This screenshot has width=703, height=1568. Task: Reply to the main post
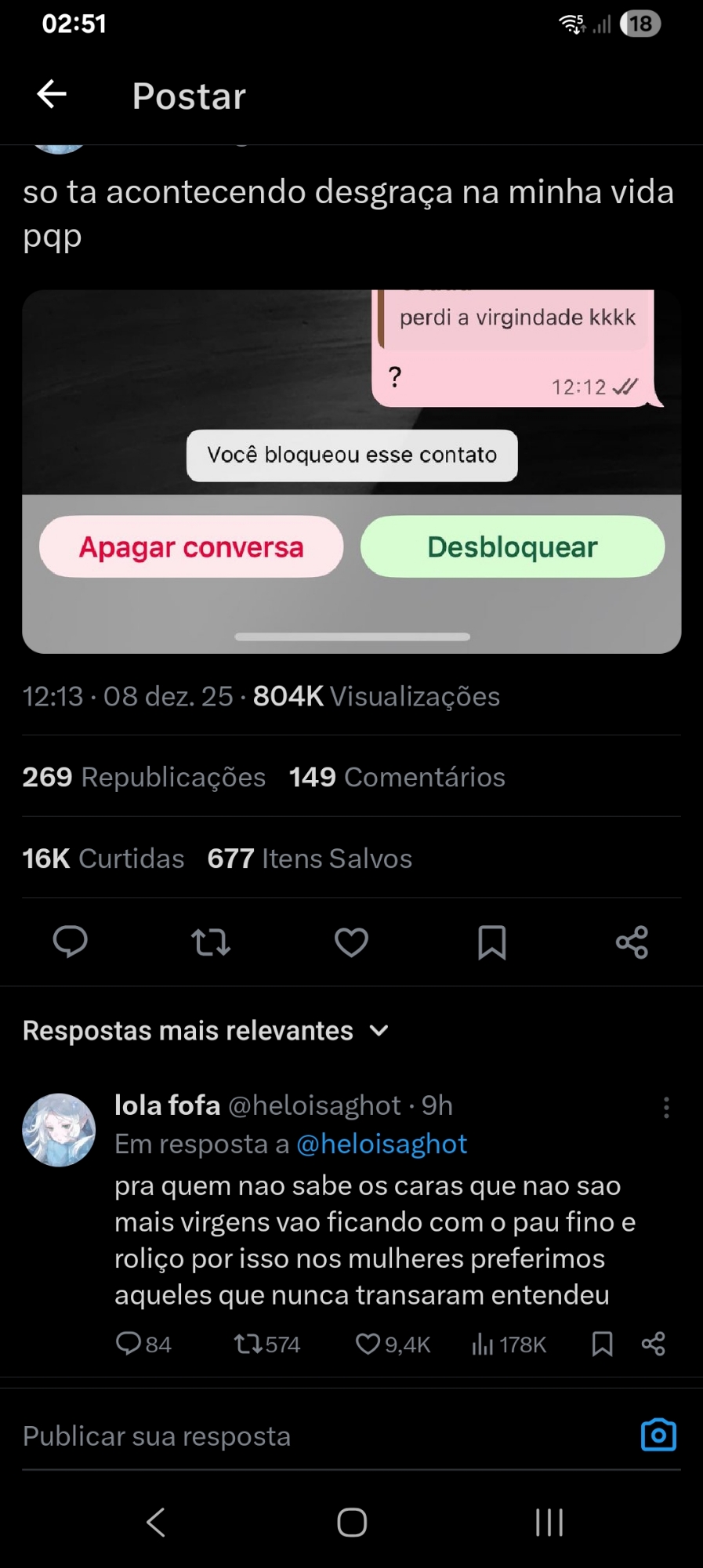point(70,942)
